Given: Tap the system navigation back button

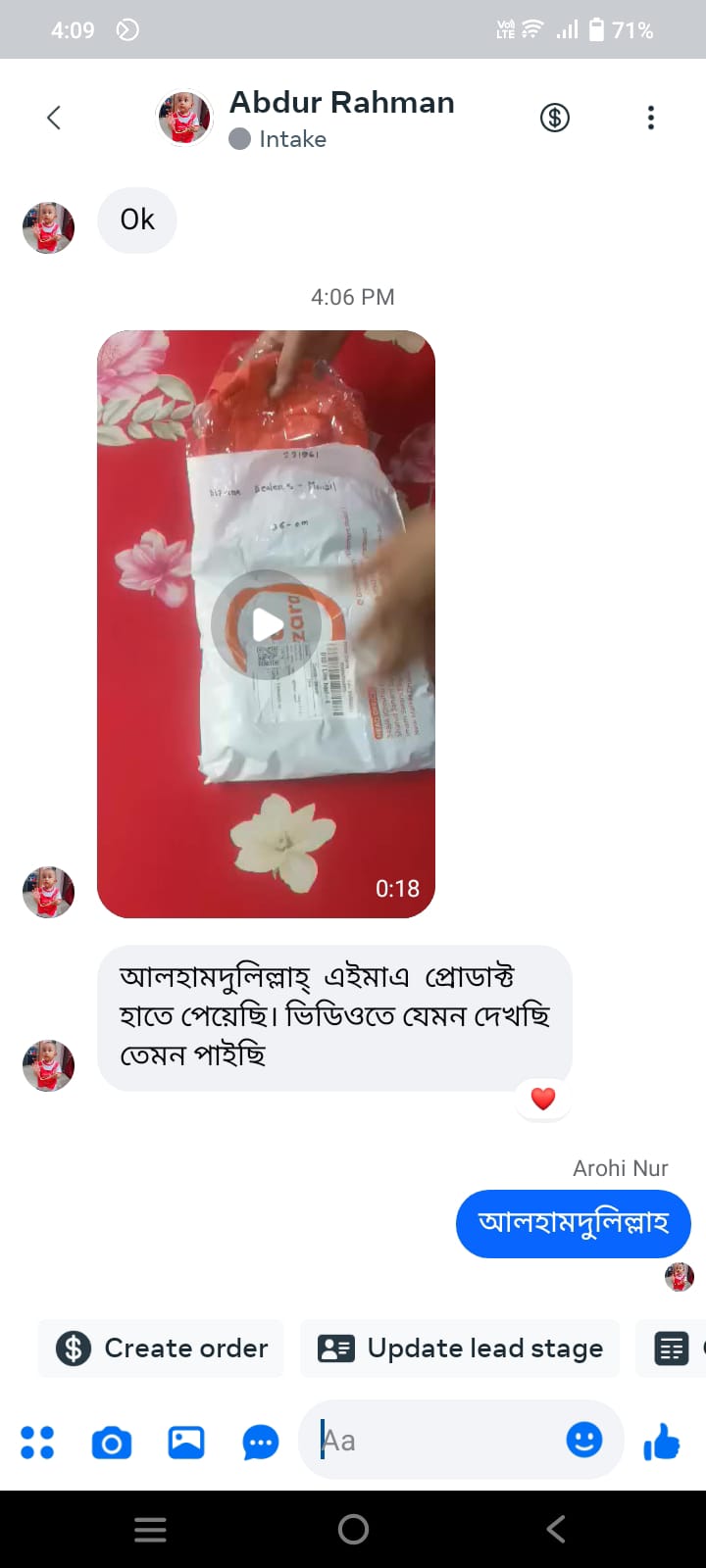Looking at the screenshot, I should click(x=556, y=1529).
